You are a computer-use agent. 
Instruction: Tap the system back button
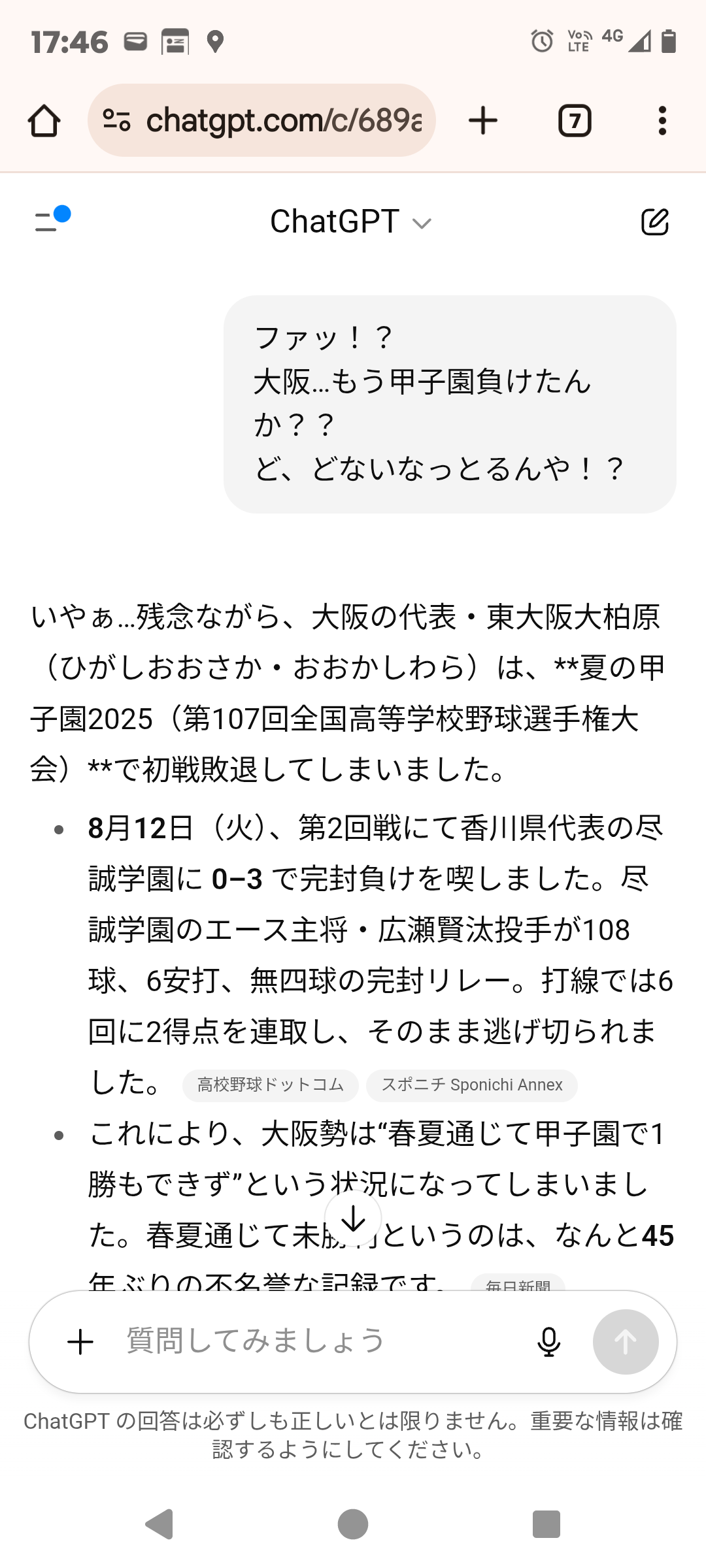159,1524
